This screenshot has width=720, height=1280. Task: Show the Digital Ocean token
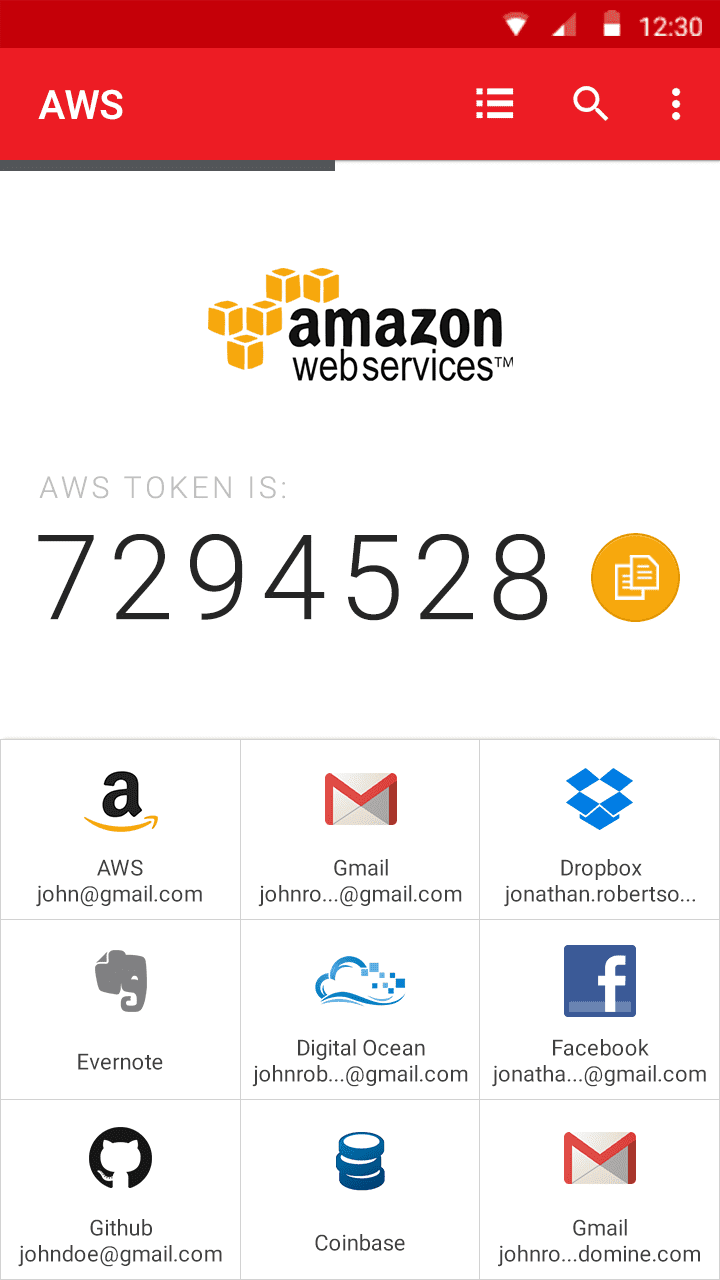pyautogui.click(x=360, y=1010)
